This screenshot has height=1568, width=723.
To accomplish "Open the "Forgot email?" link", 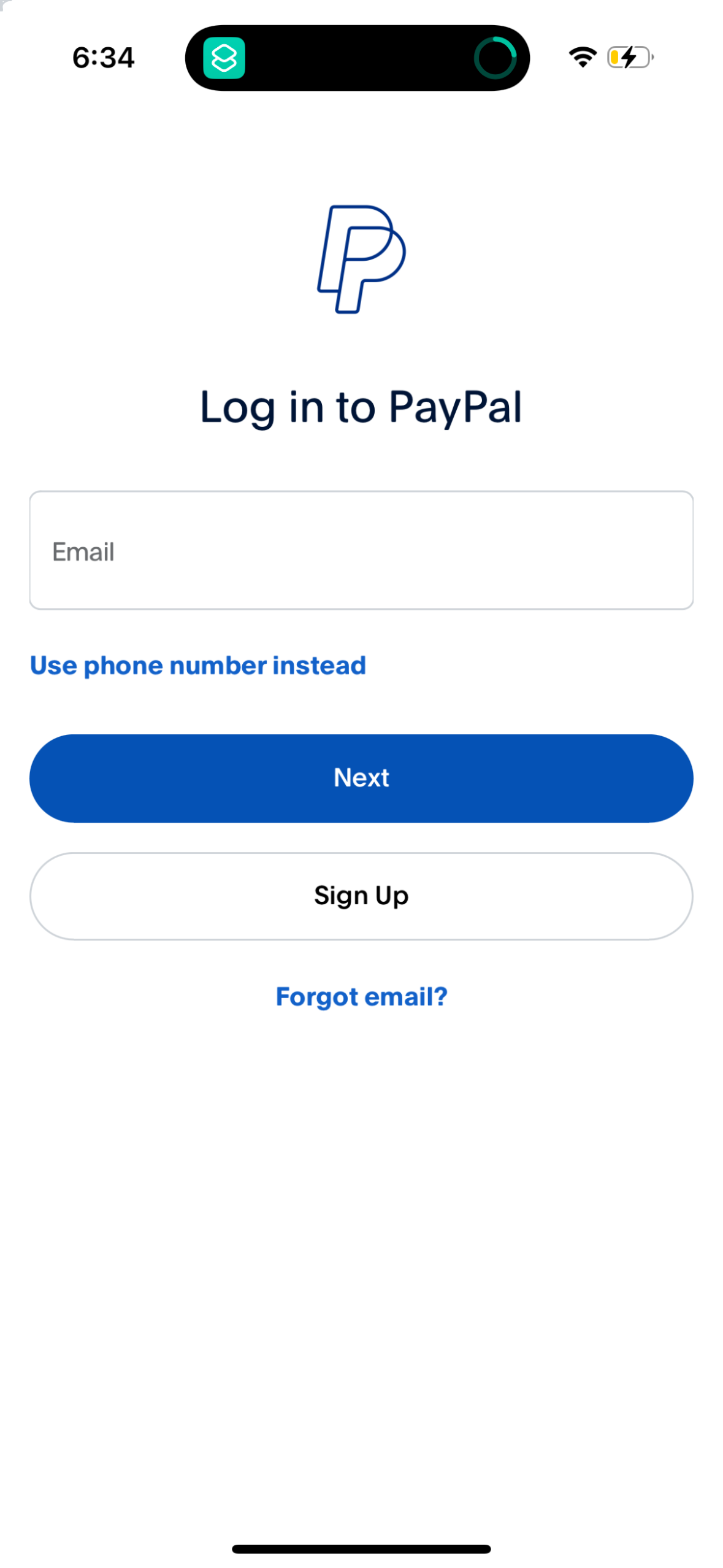I will (x=361, y=996).
